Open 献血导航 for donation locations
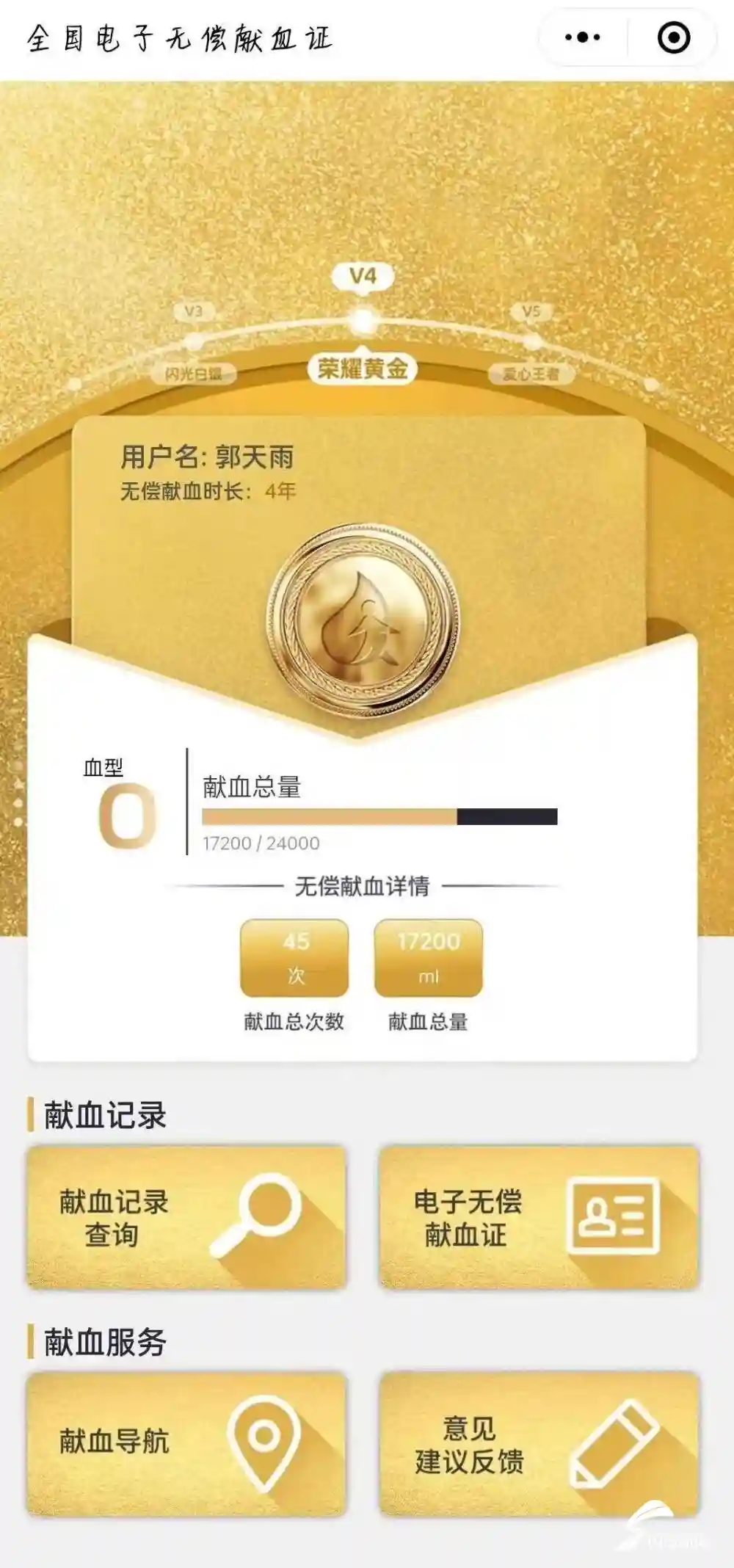Image resolution: width=734 pixels, height=1568 pixels. 186,1442
